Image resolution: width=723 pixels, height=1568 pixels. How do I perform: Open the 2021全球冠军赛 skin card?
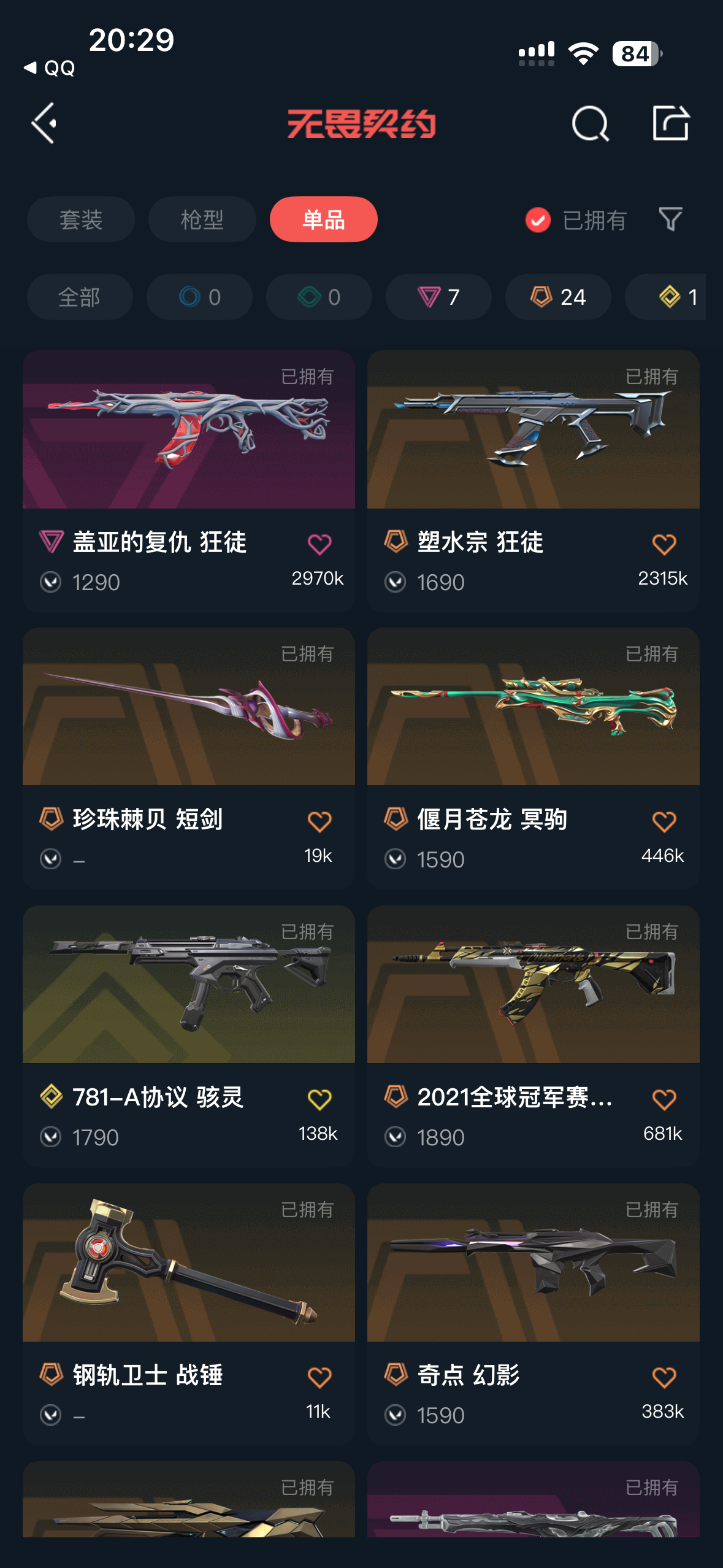(x=534, y=1036)
